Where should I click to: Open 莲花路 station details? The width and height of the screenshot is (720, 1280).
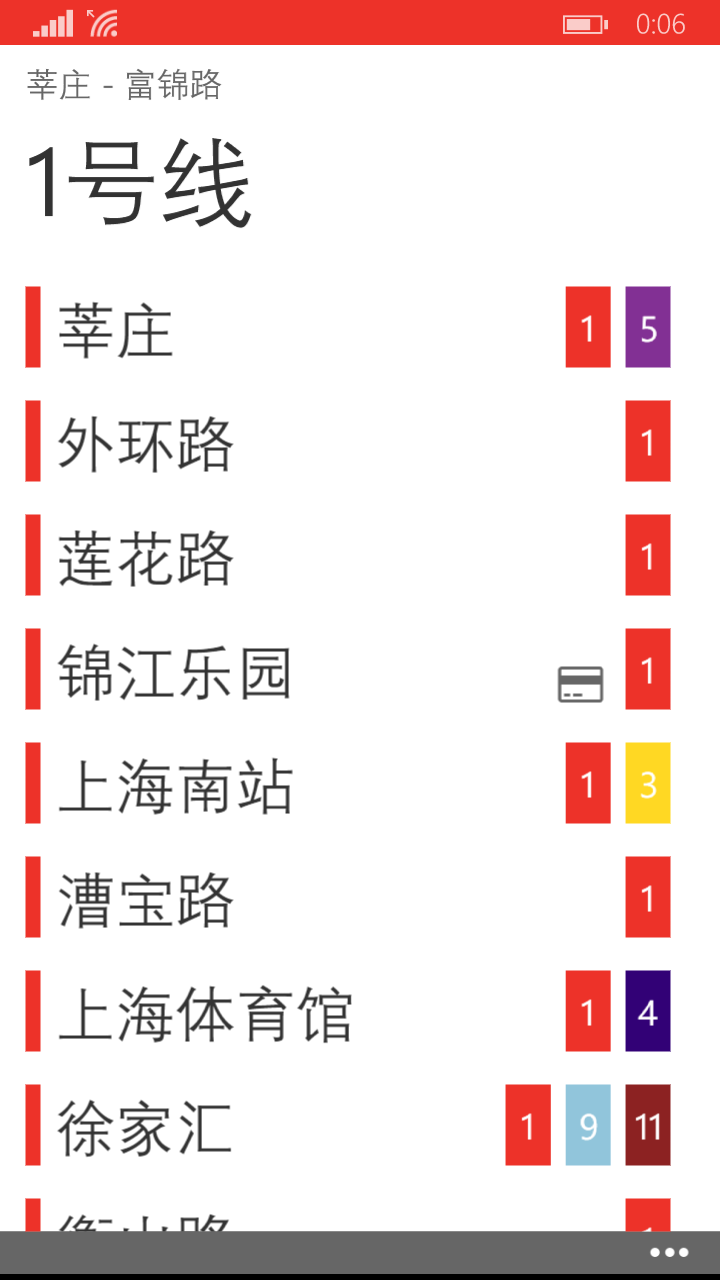pos(146,556)
